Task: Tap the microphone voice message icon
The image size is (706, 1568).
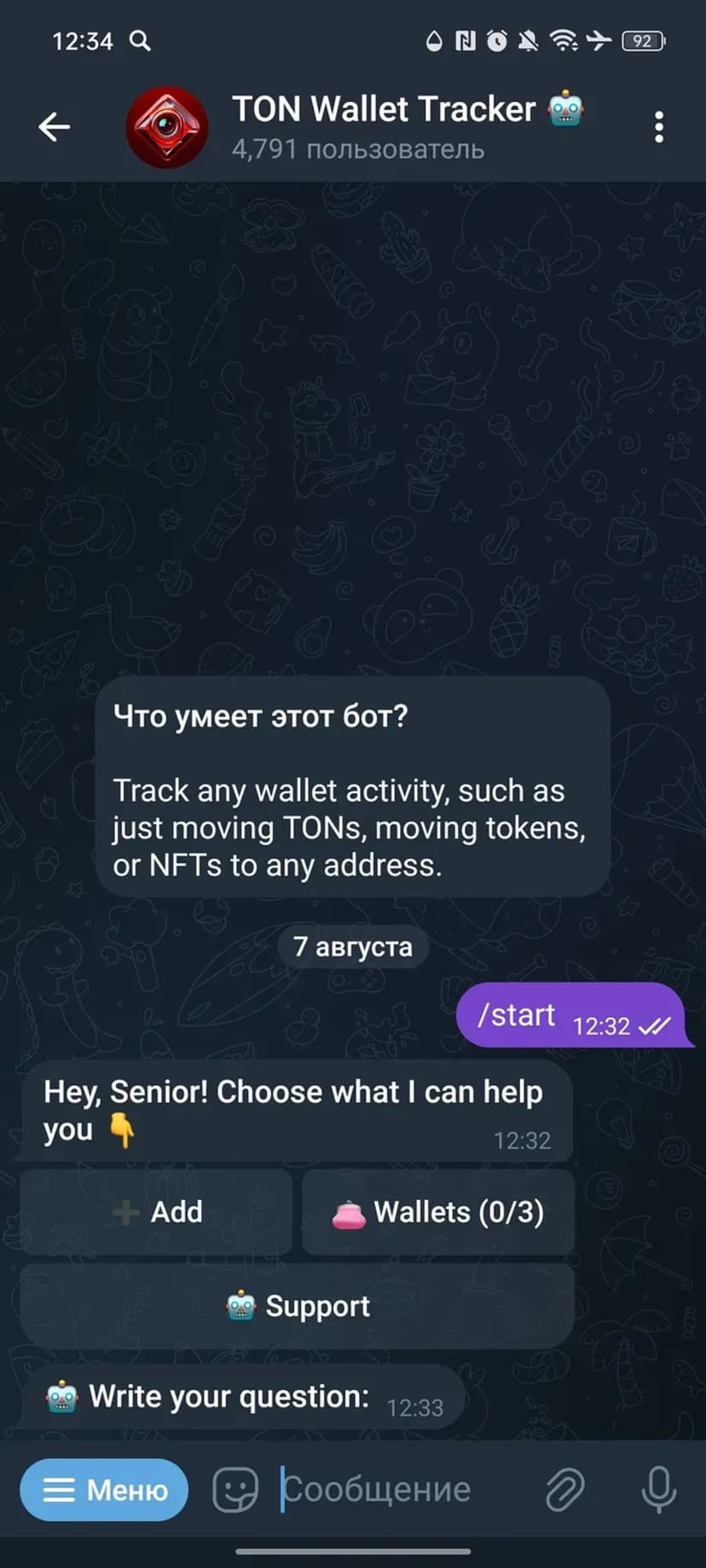Action: tap(658, 1490)
